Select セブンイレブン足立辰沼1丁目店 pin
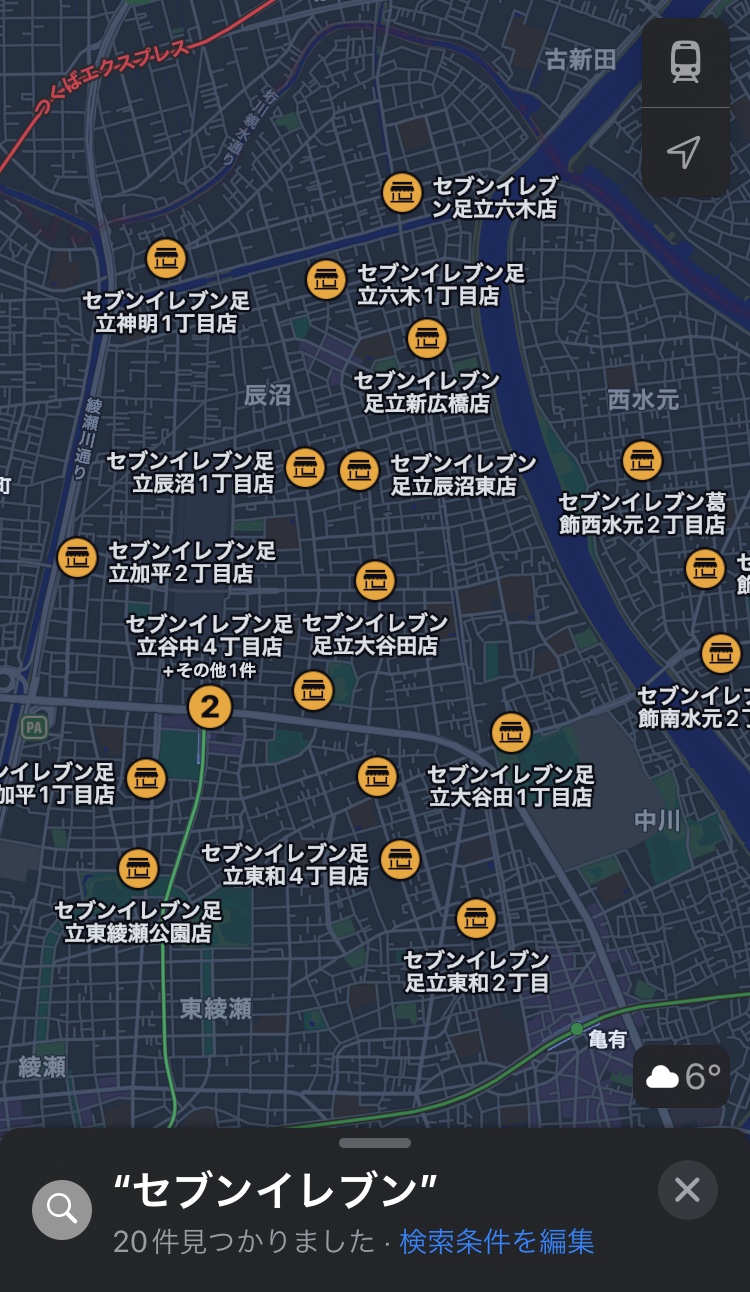This screenshot has width=750, height=1292. click(x=305, y=467)
